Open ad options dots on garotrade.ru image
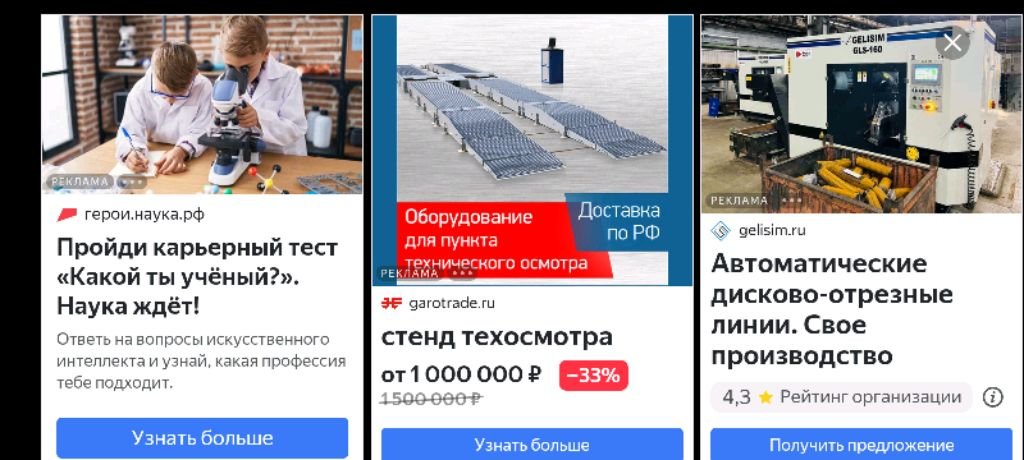 click(462, 273)
